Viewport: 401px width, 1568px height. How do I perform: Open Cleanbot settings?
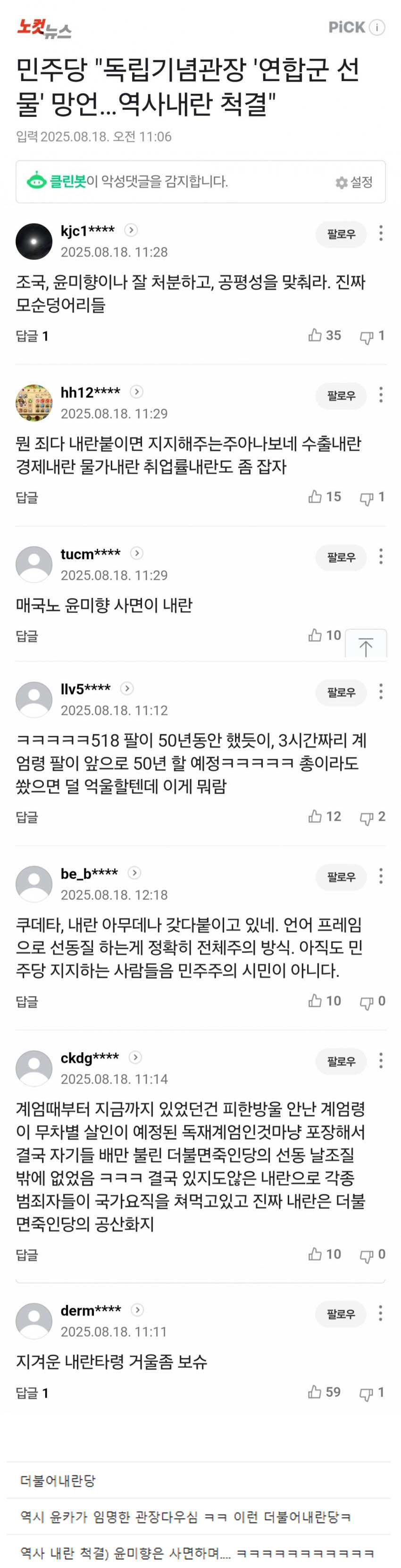(354, 182)
